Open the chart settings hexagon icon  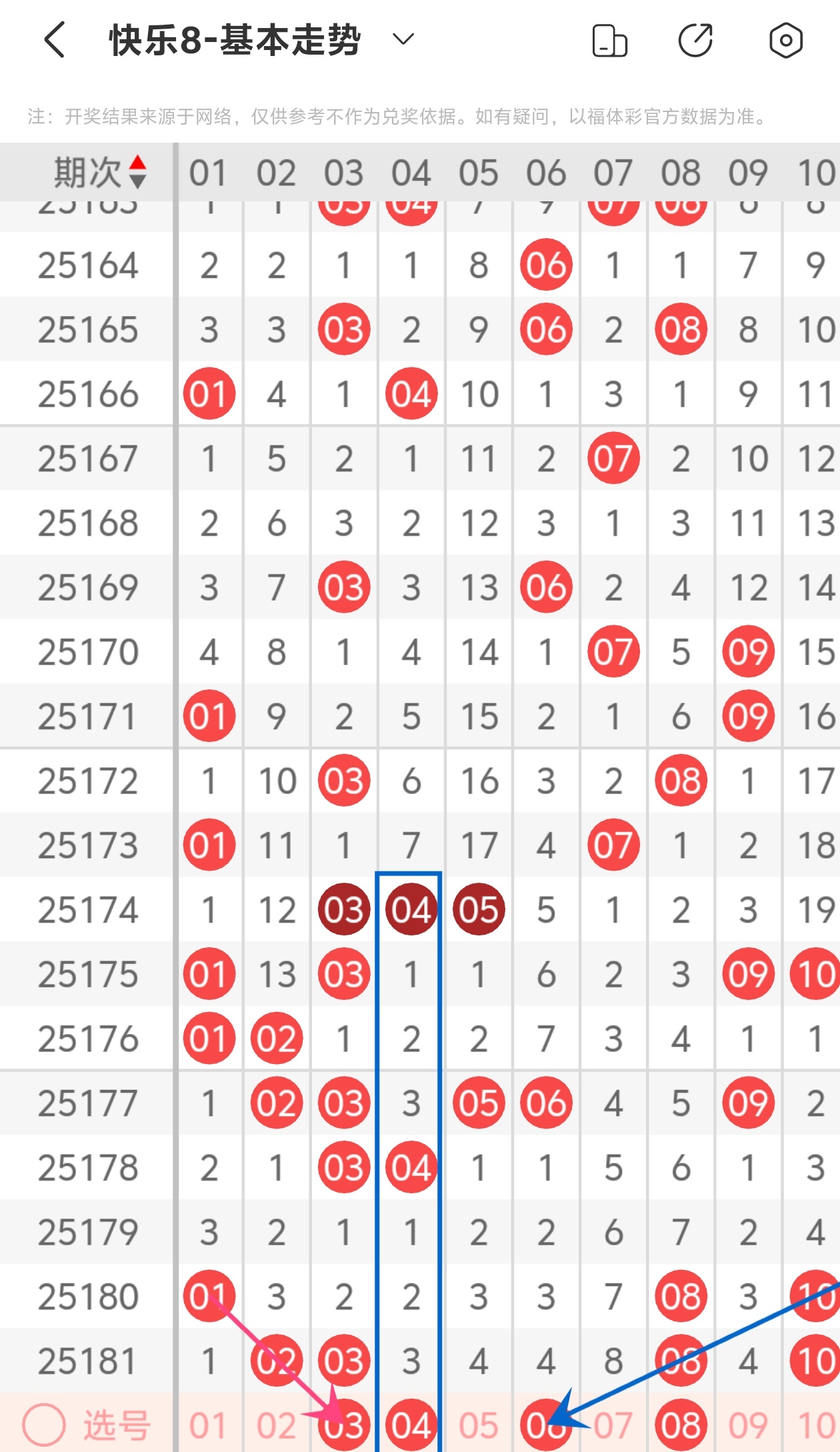(786, 40)
